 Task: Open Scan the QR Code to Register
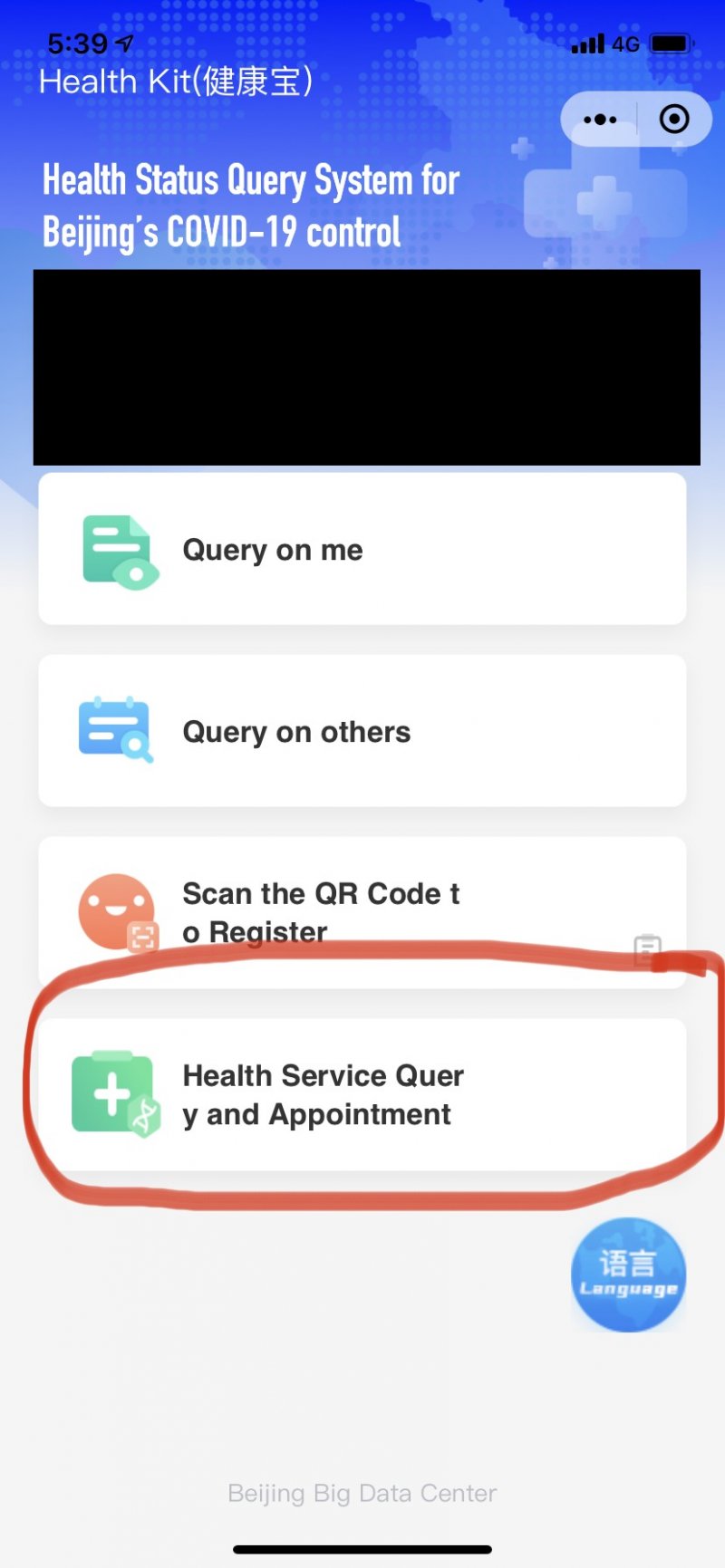[362, 912]
